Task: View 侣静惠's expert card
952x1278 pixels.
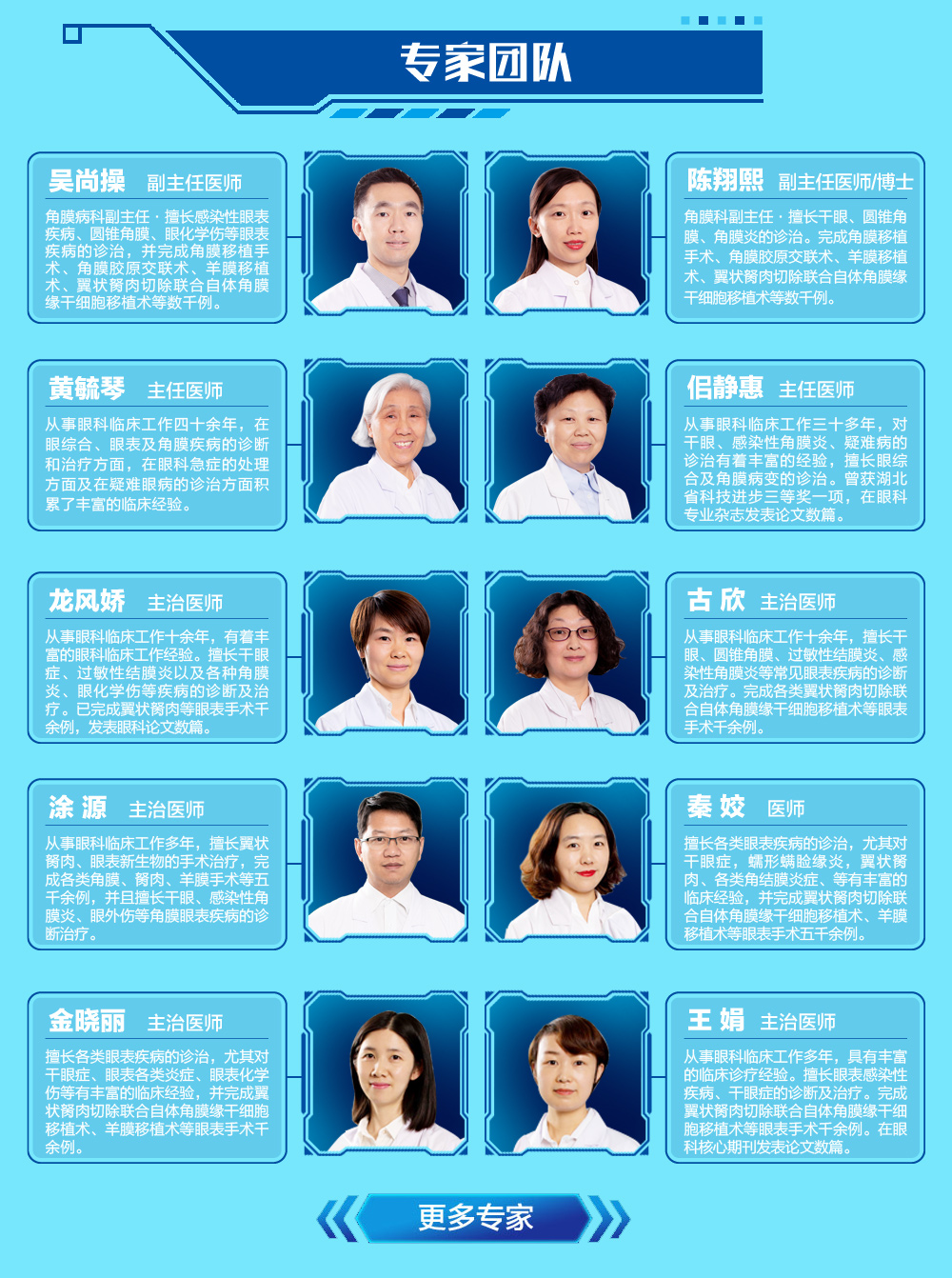Action: [795, 446]
